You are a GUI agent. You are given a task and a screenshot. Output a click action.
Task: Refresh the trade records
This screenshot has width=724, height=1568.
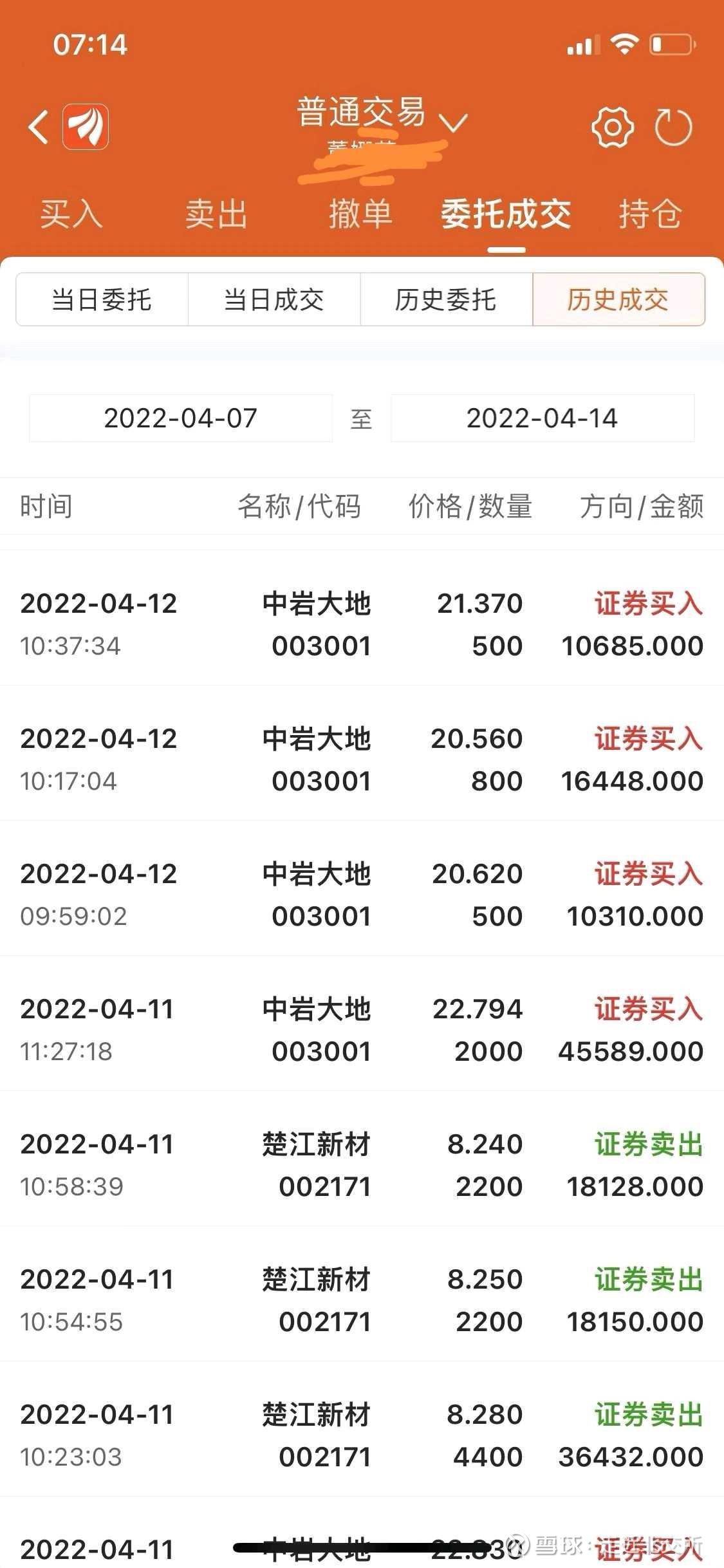[x=673, y=127]
